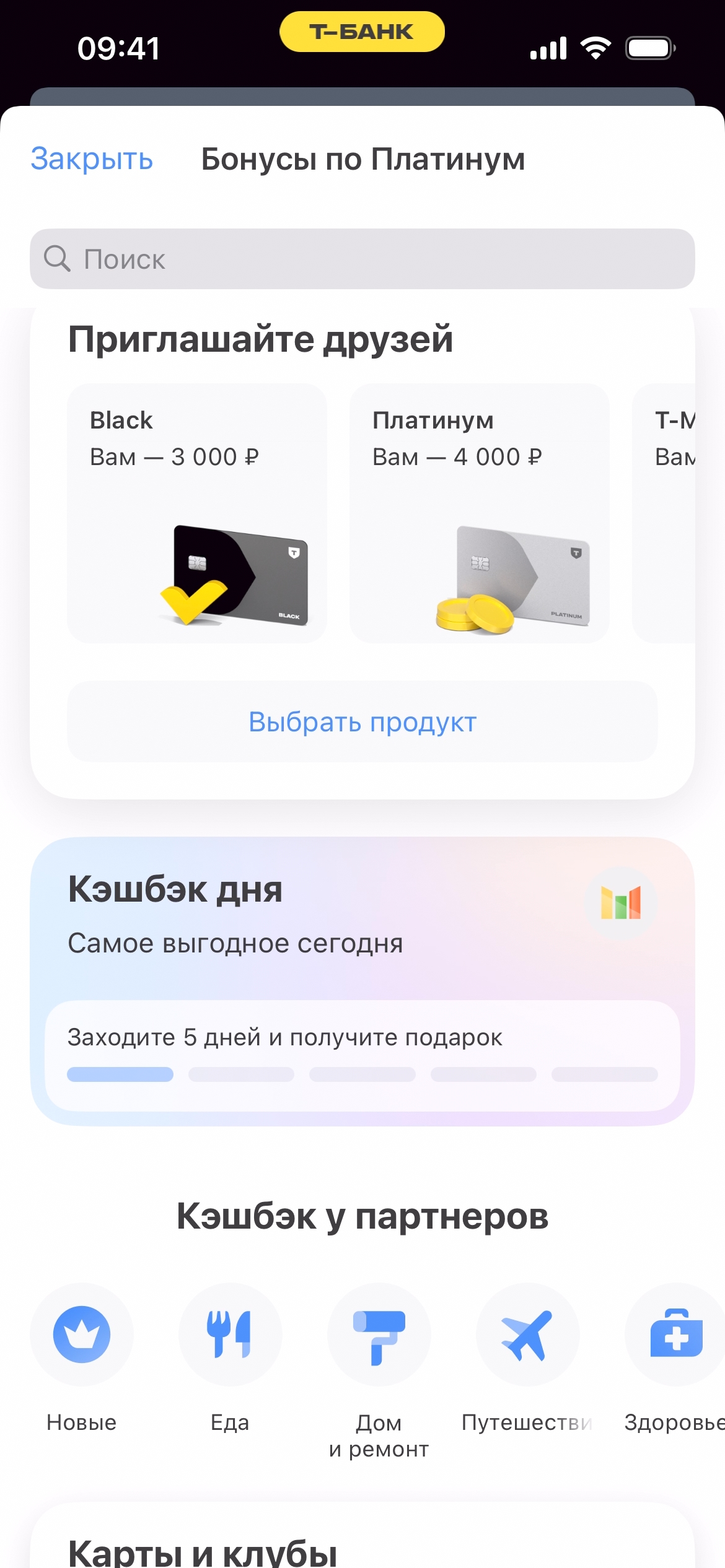Screen dimensions: 725x1568
Task: Return to the T-Bank app via the T-БАНК status-bar pill
Action: pos(362,32)
